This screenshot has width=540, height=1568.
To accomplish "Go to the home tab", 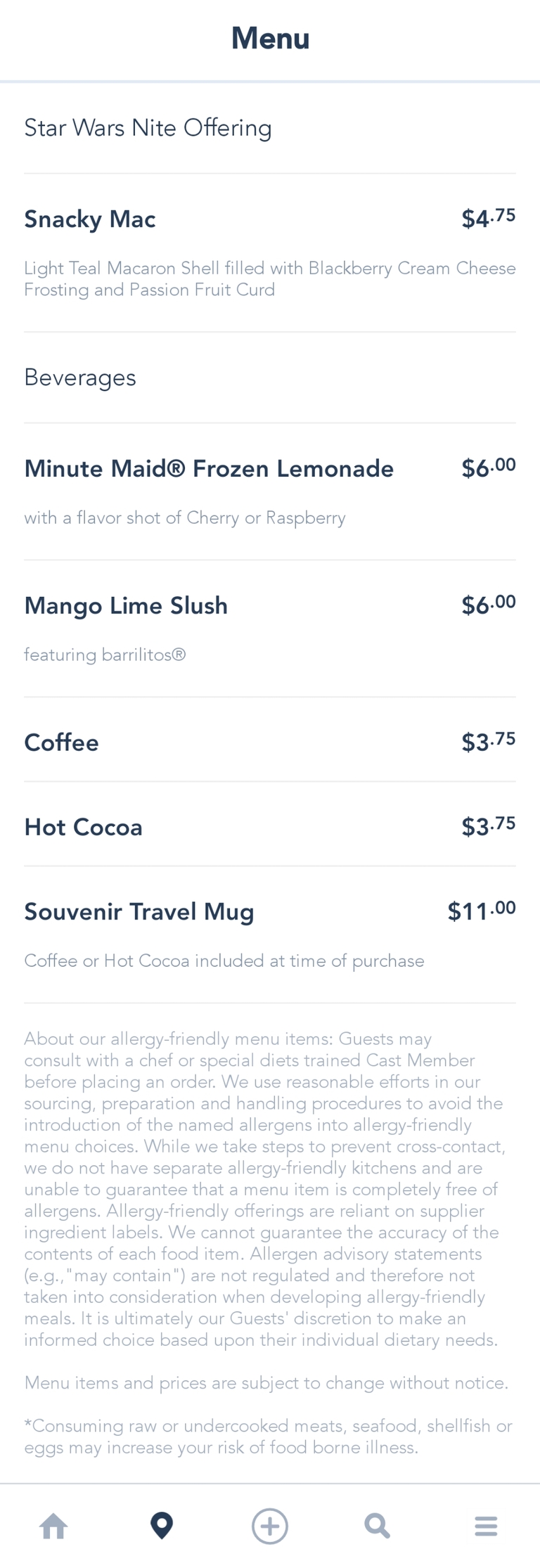I will [54, 1526].
